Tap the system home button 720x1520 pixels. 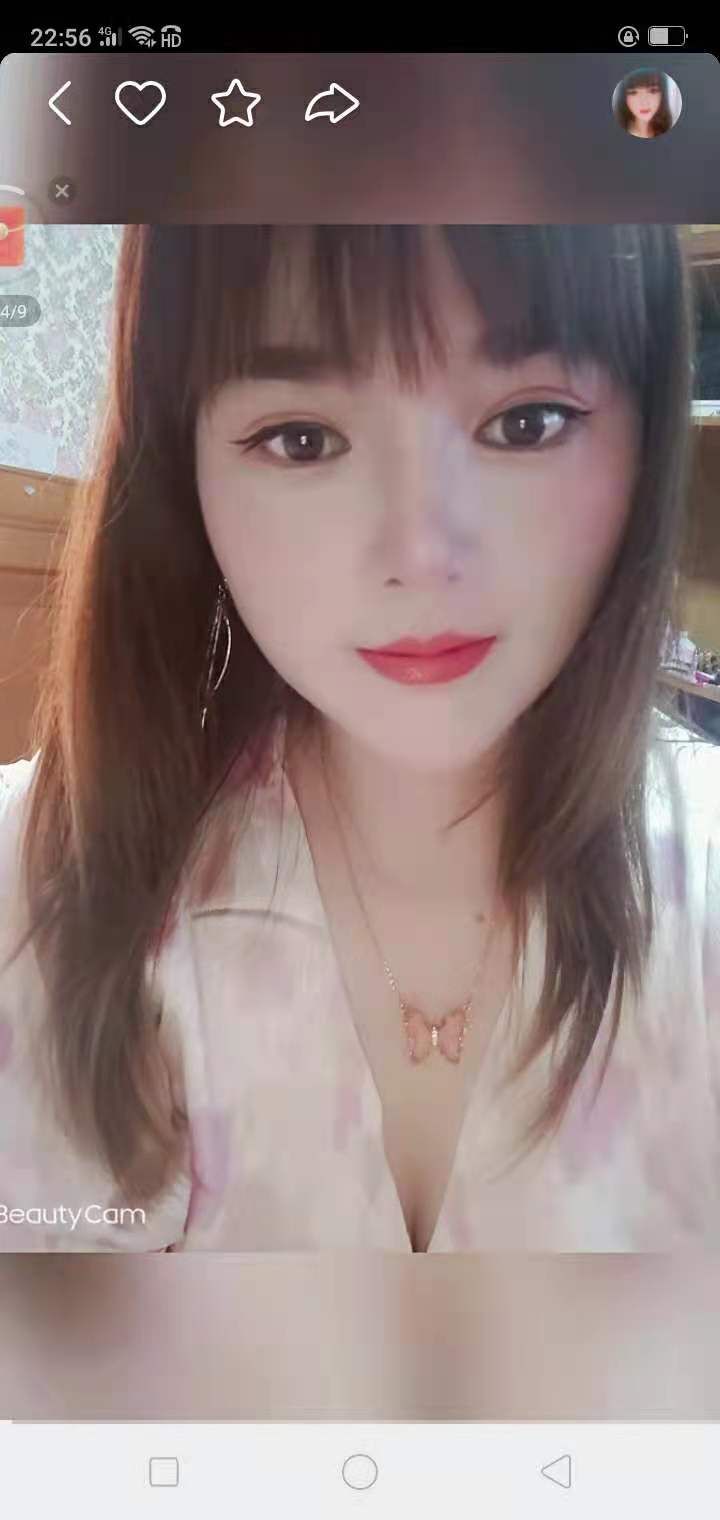(360, 1472)
